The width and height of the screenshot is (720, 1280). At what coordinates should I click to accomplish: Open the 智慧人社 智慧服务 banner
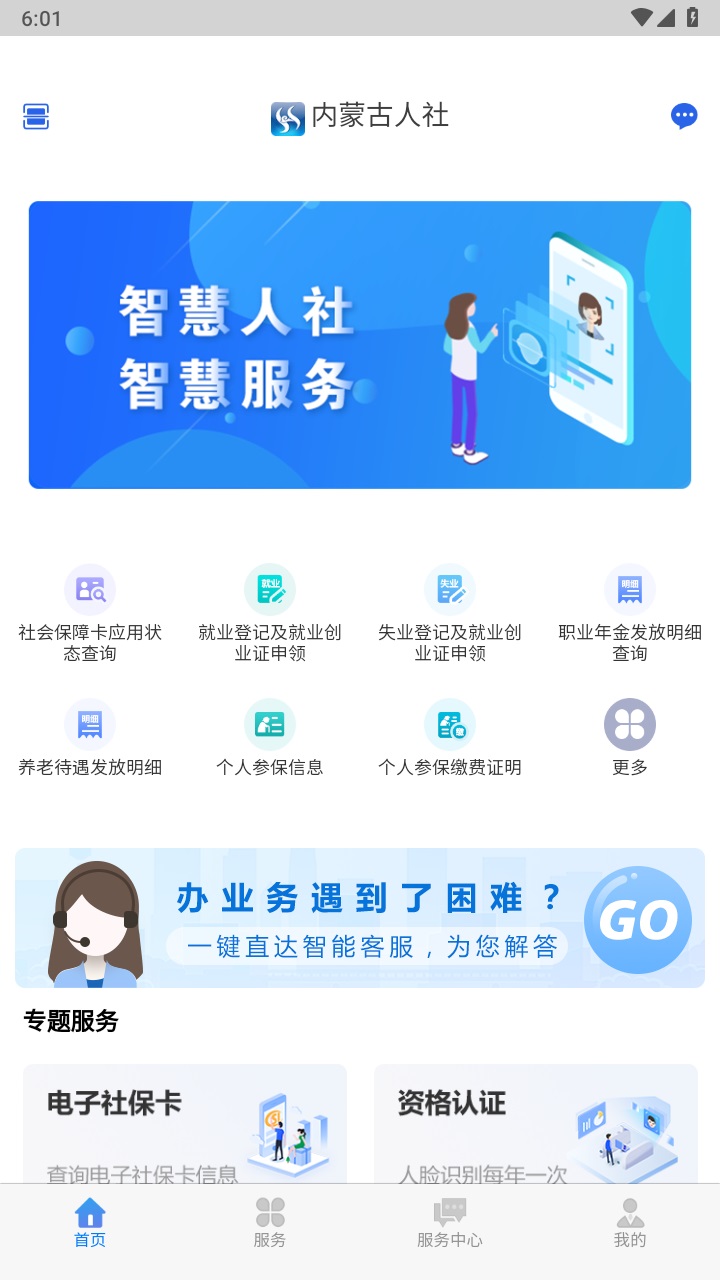pyautogui.click(x=360, y=345)
